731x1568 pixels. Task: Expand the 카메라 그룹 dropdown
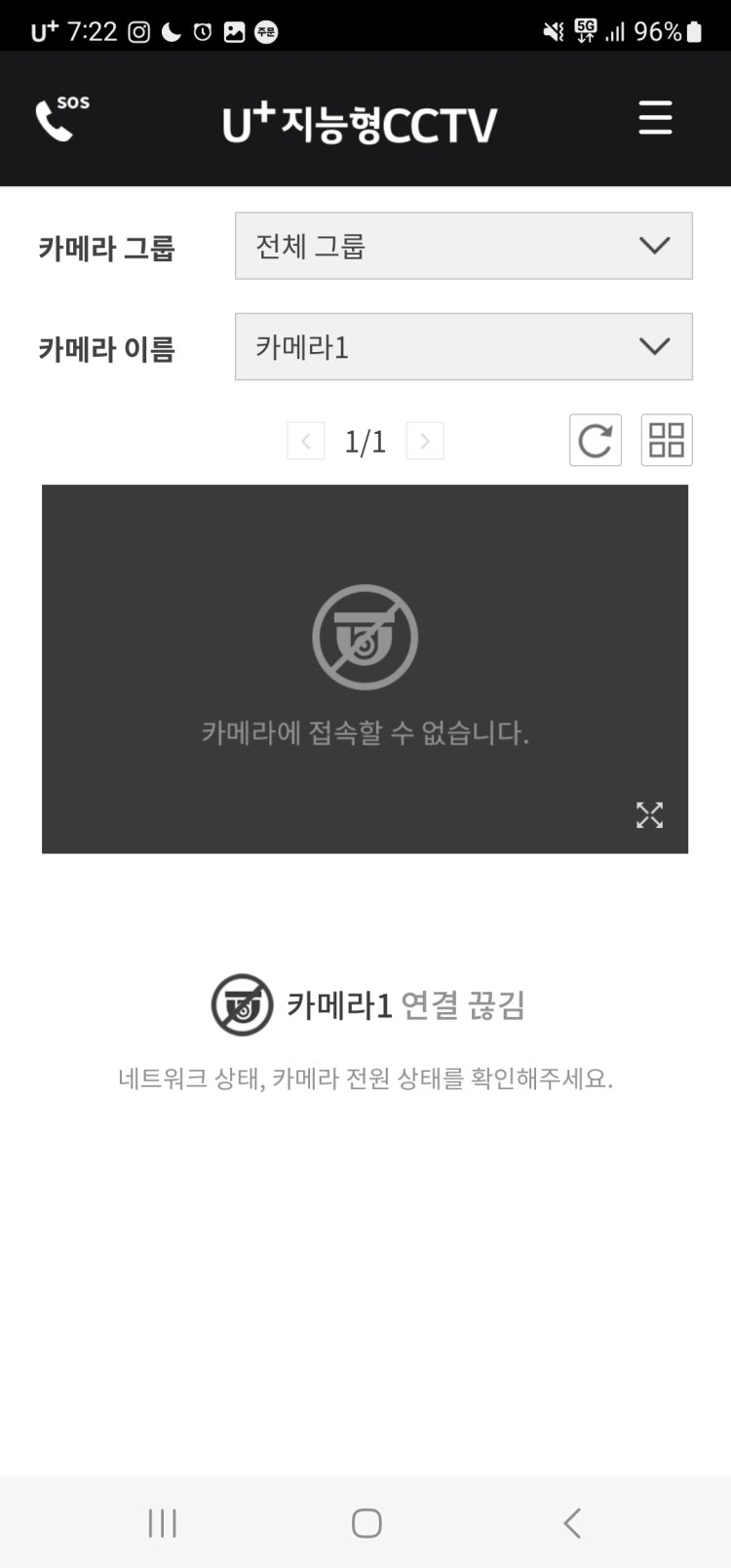coord(463,246)
